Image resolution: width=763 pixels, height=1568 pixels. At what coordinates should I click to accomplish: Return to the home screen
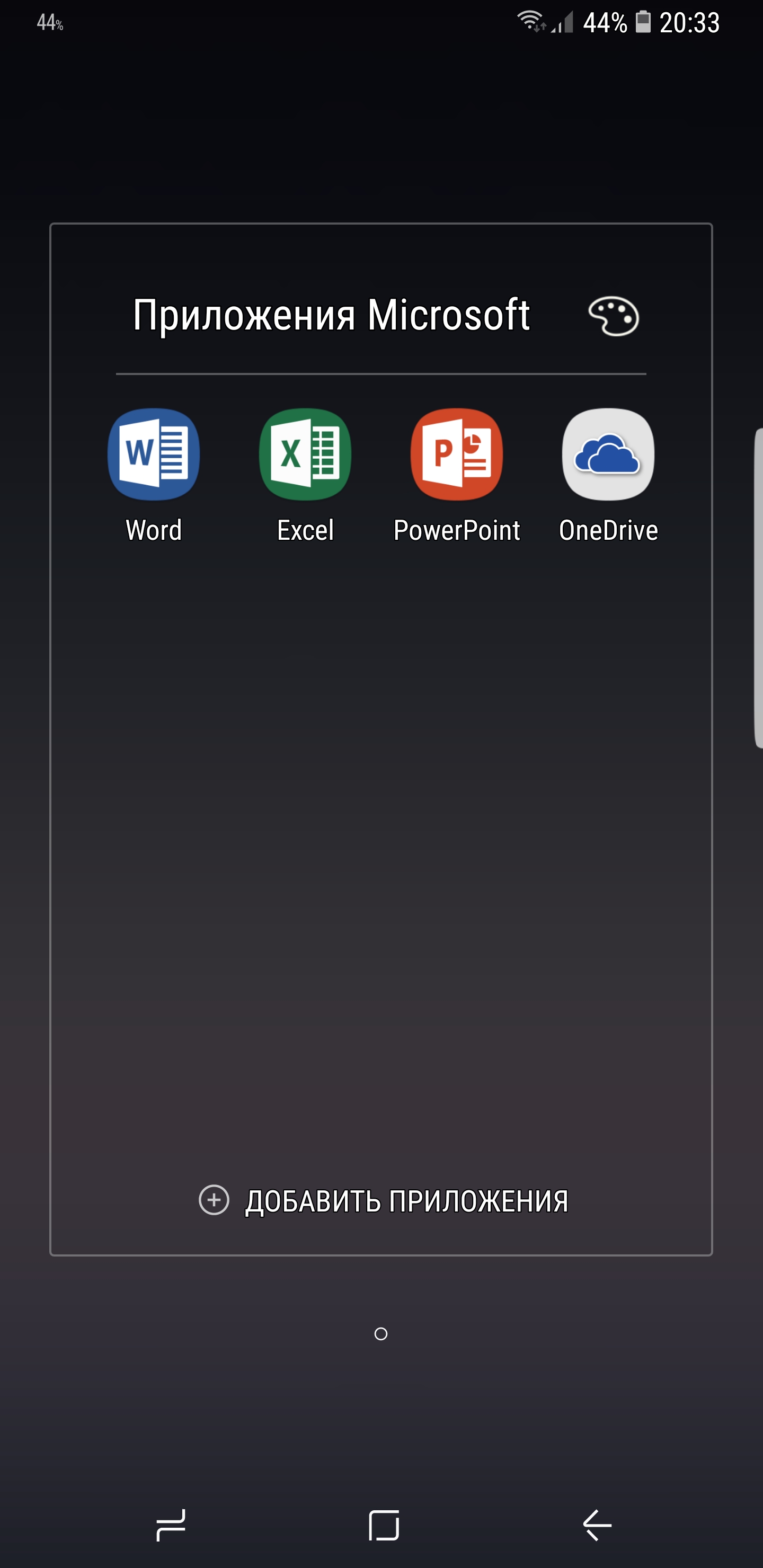(x=384, y=1526)
